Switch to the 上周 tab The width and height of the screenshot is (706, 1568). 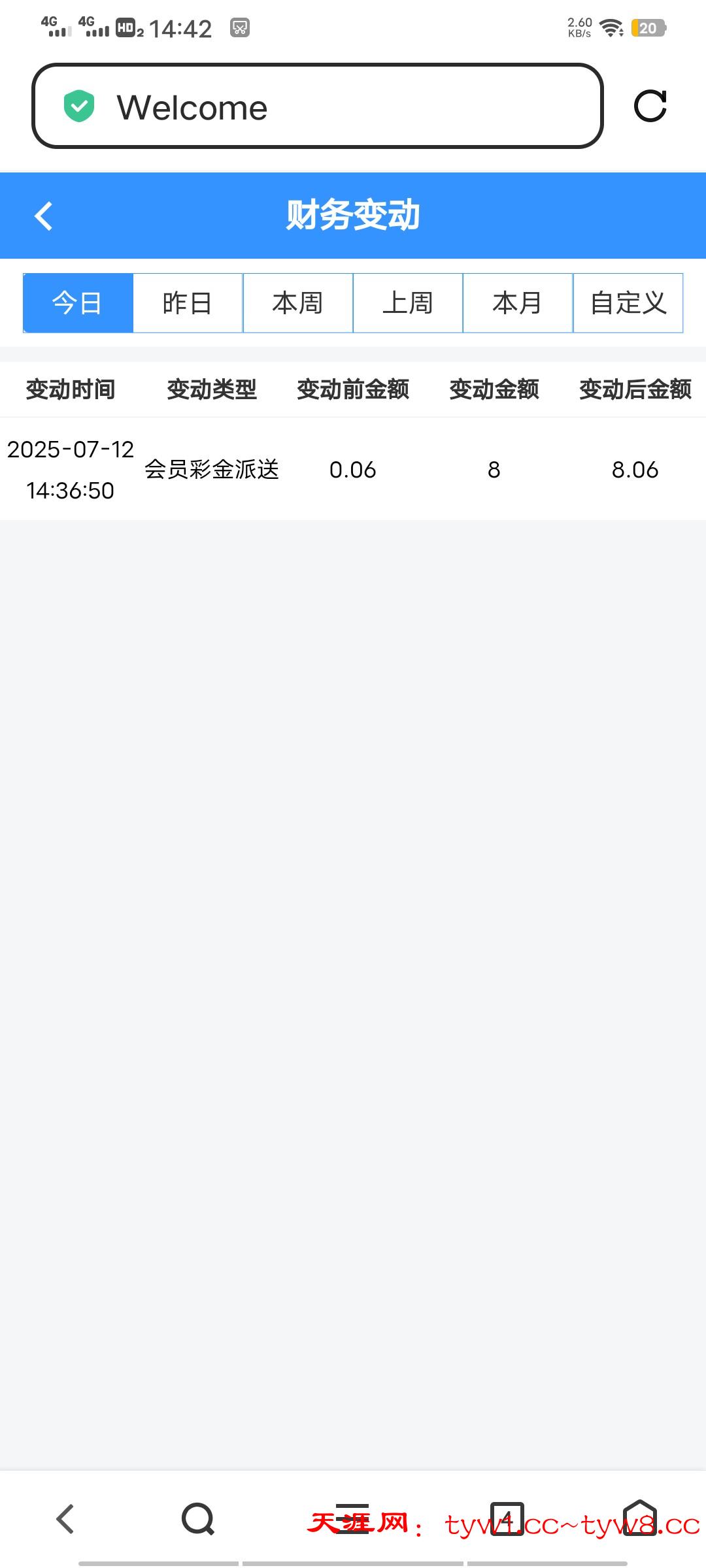(x=408, y=303)
